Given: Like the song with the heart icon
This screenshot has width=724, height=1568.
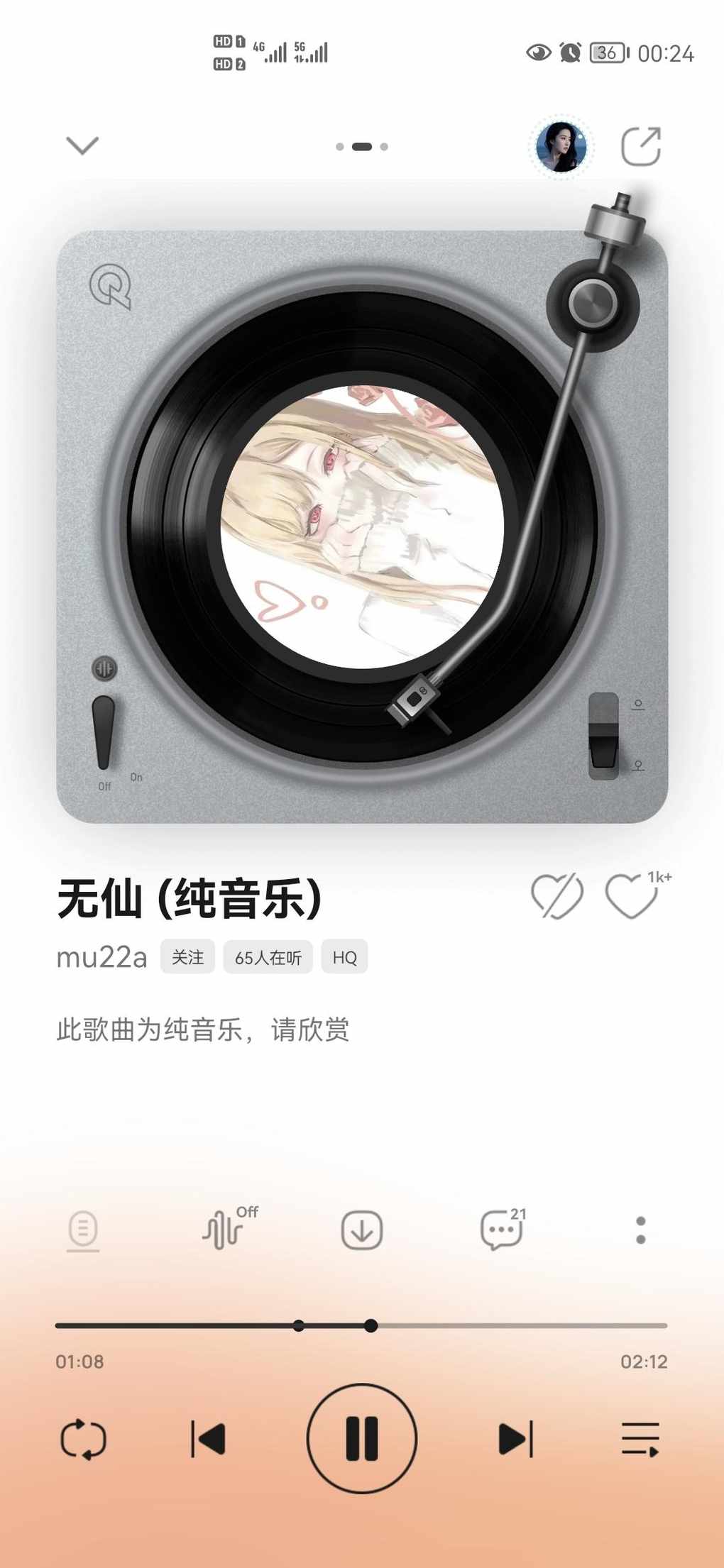Looking at the screenshot, I should click(x=632, y=896).
